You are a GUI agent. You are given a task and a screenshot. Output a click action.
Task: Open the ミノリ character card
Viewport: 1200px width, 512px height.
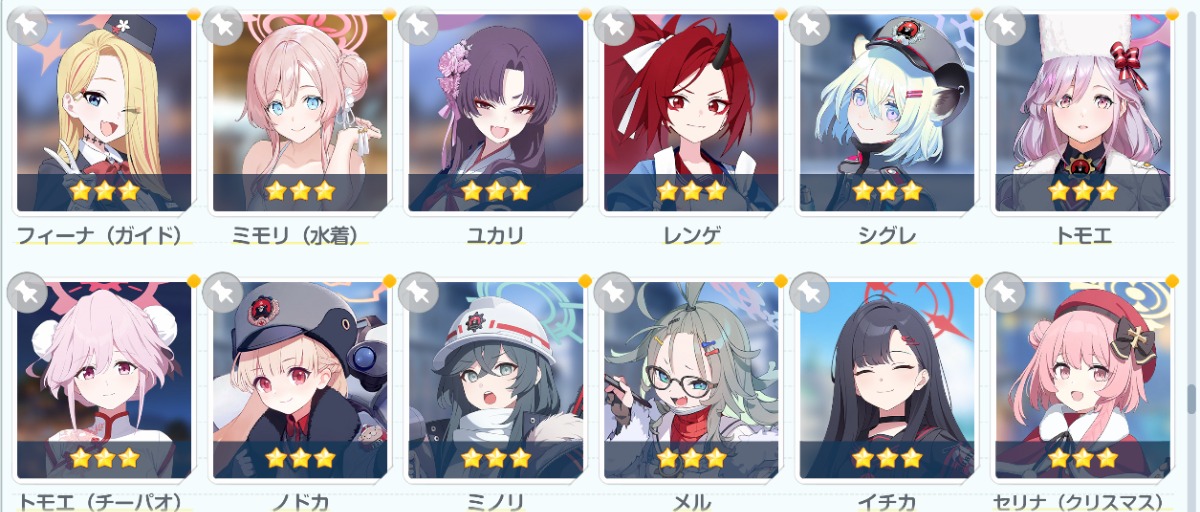tap(496, 380)
